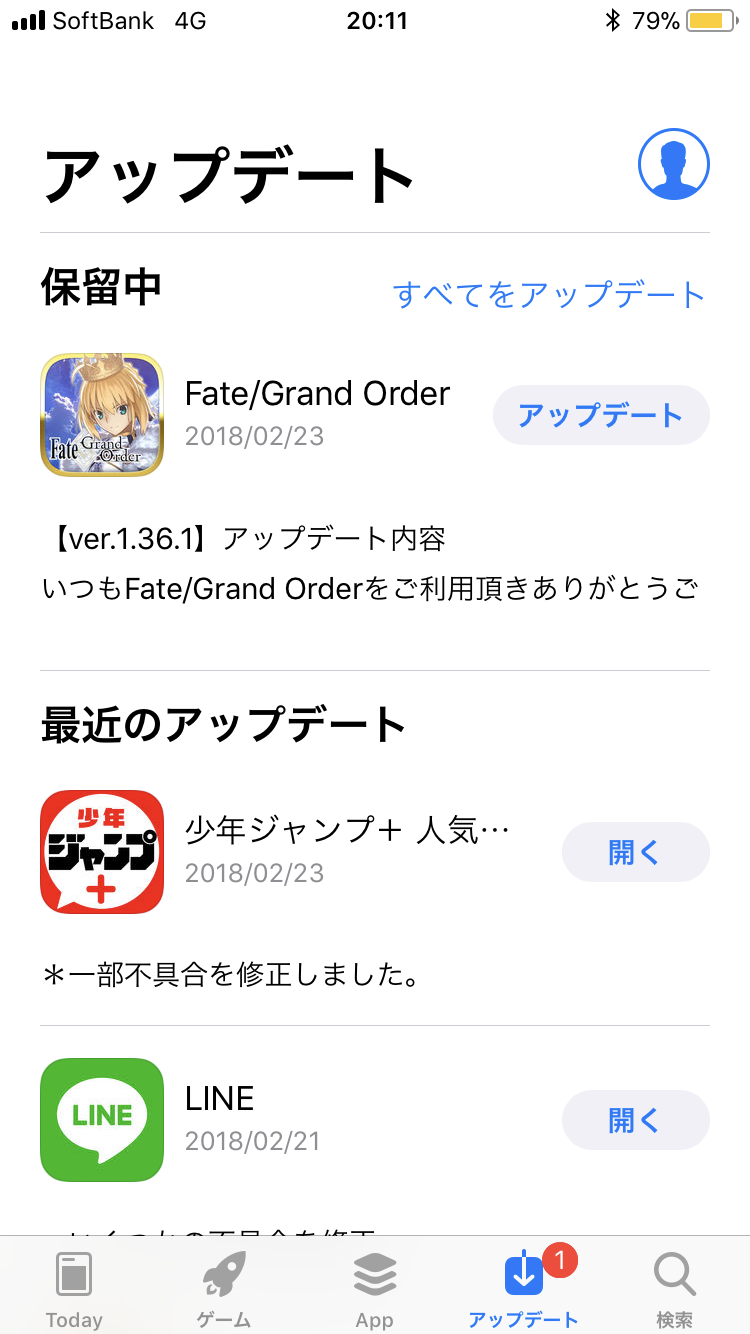Open the 検索 search tab
The image size is (750, 1334).
(x=674, y=1288)
